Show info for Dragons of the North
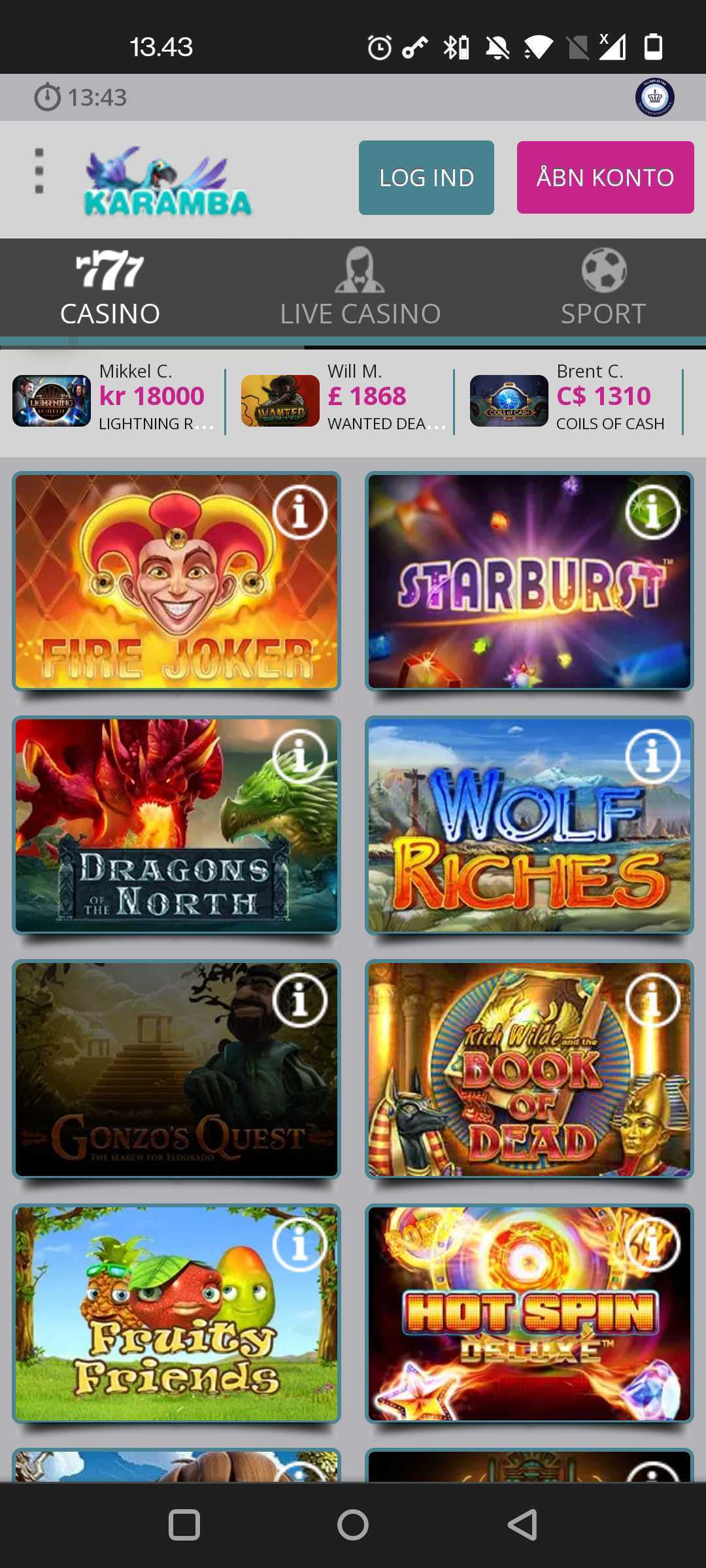This screenshot has height=1568, width=706. (x=299, y=756)
